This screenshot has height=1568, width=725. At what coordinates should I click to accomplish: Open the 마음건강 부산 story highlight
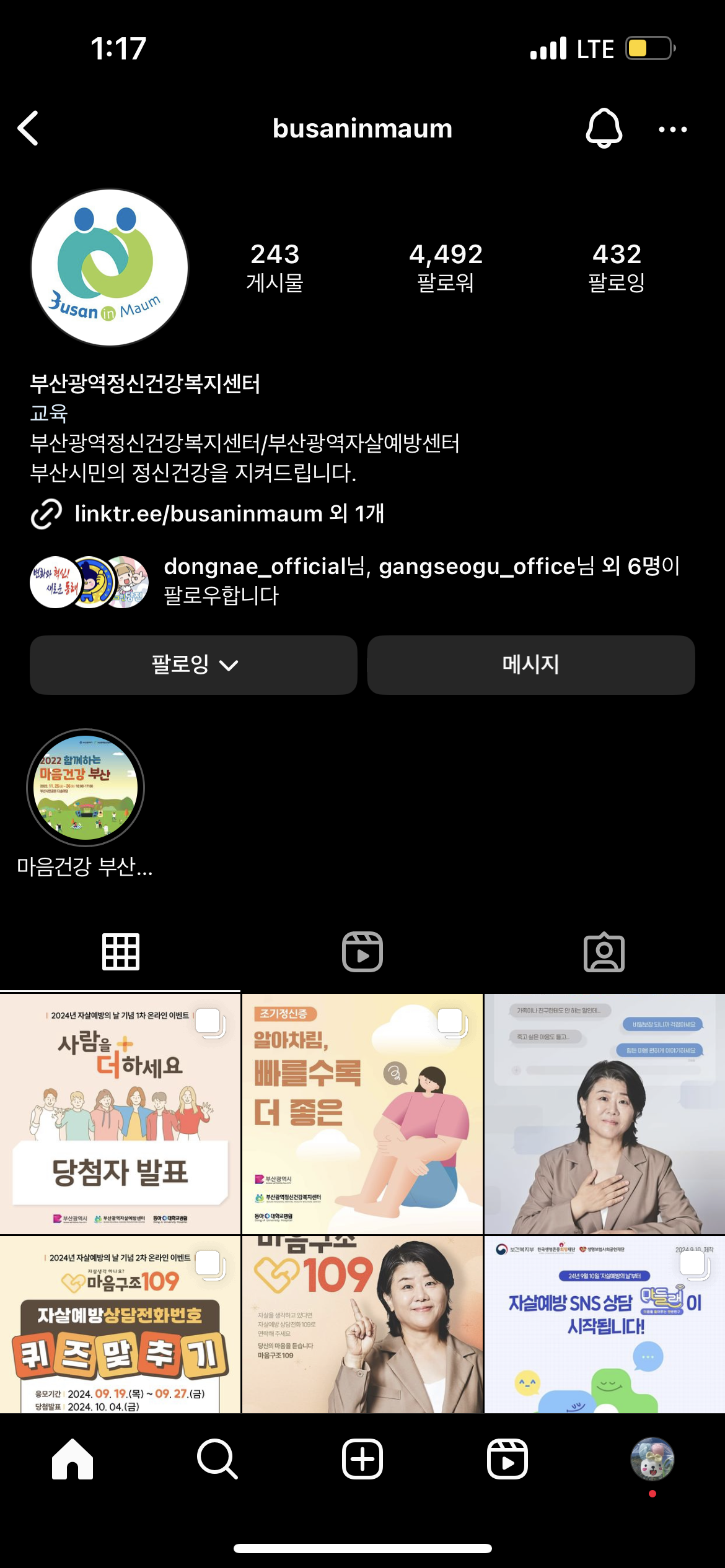point(86,788)
